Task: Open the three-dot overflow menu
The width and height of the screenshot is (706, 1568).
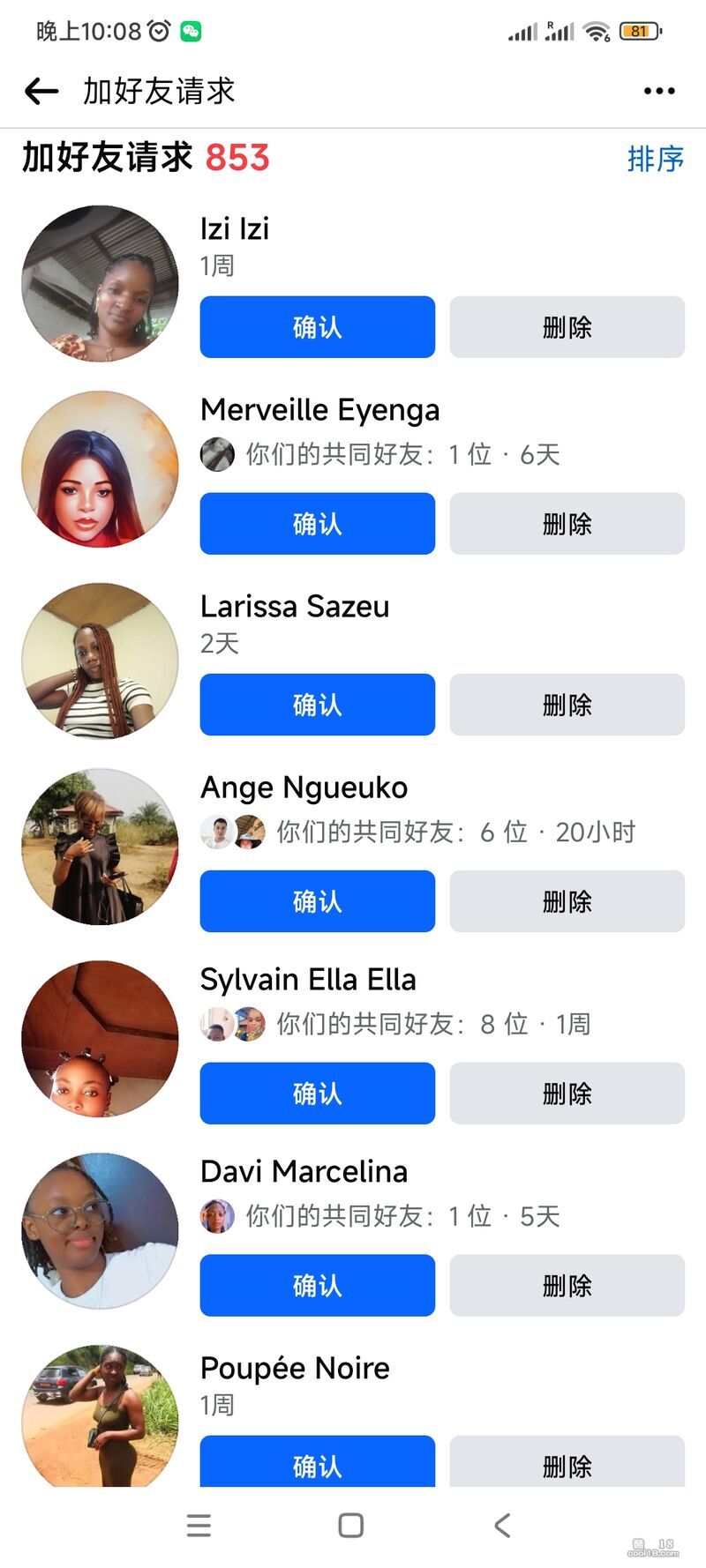Action: 659,91
